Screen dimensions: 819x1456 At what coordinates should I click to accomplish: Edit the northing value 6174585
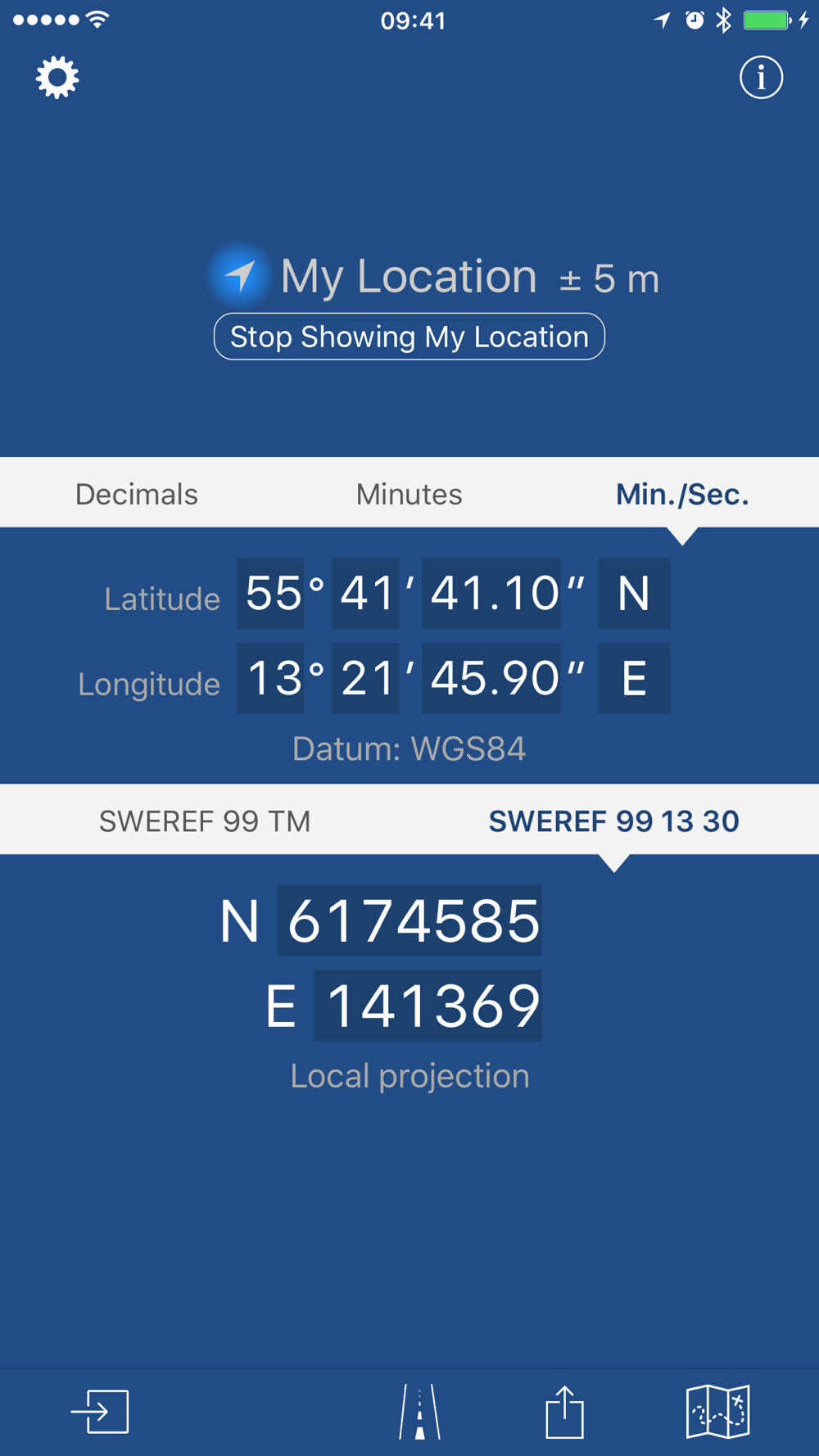(x=409, y=920)
